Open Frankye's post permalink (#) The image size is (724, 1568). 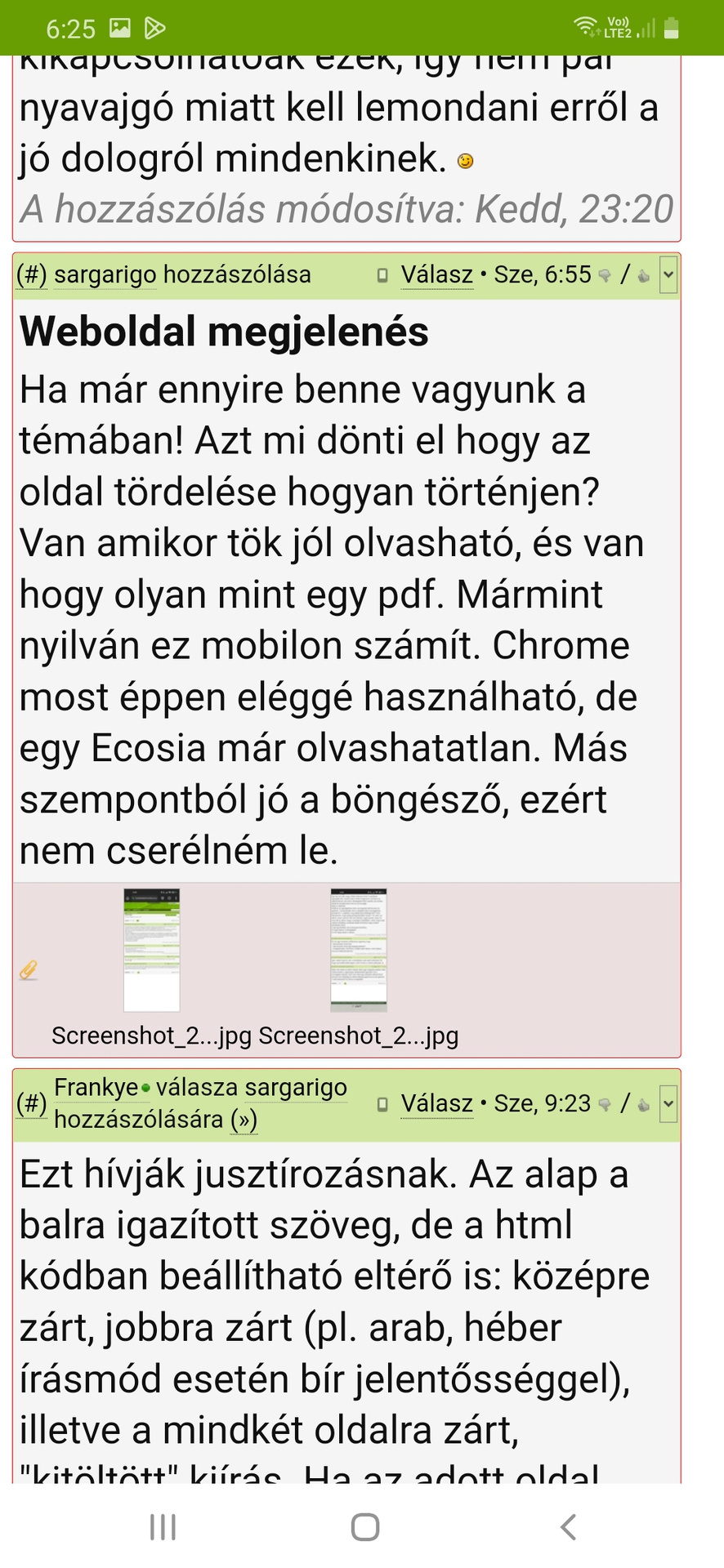(x=31, y=1104)
